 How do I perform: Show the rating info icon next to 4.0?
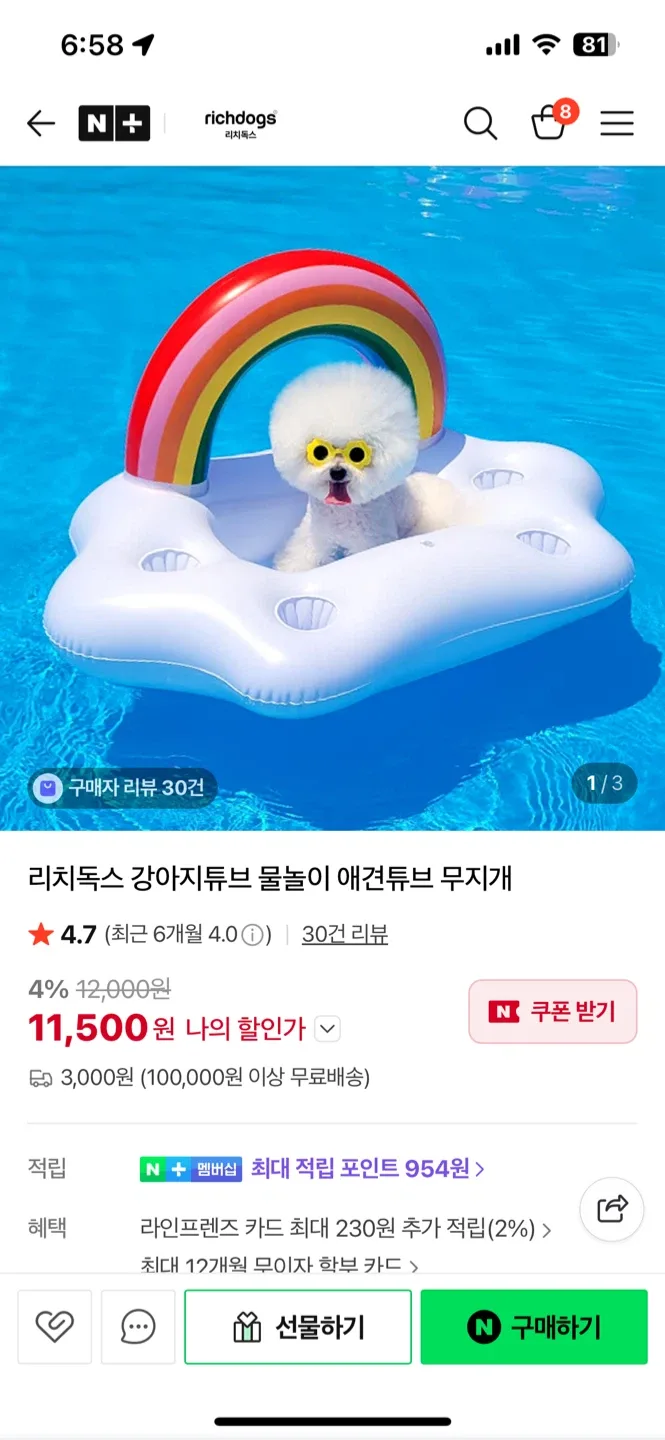point(253,935)
